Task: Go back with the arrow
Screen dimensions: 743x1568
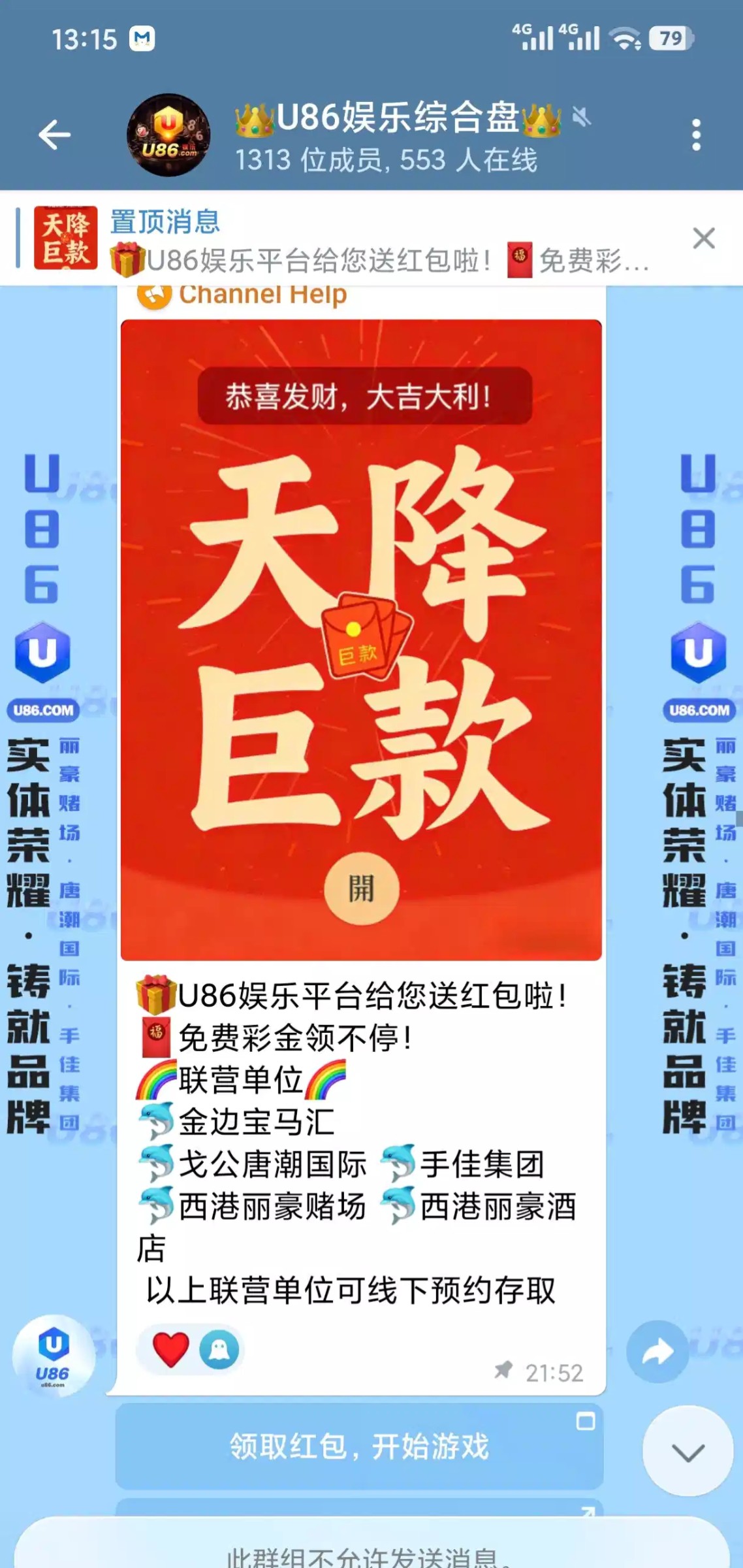Action: (55, 135)
